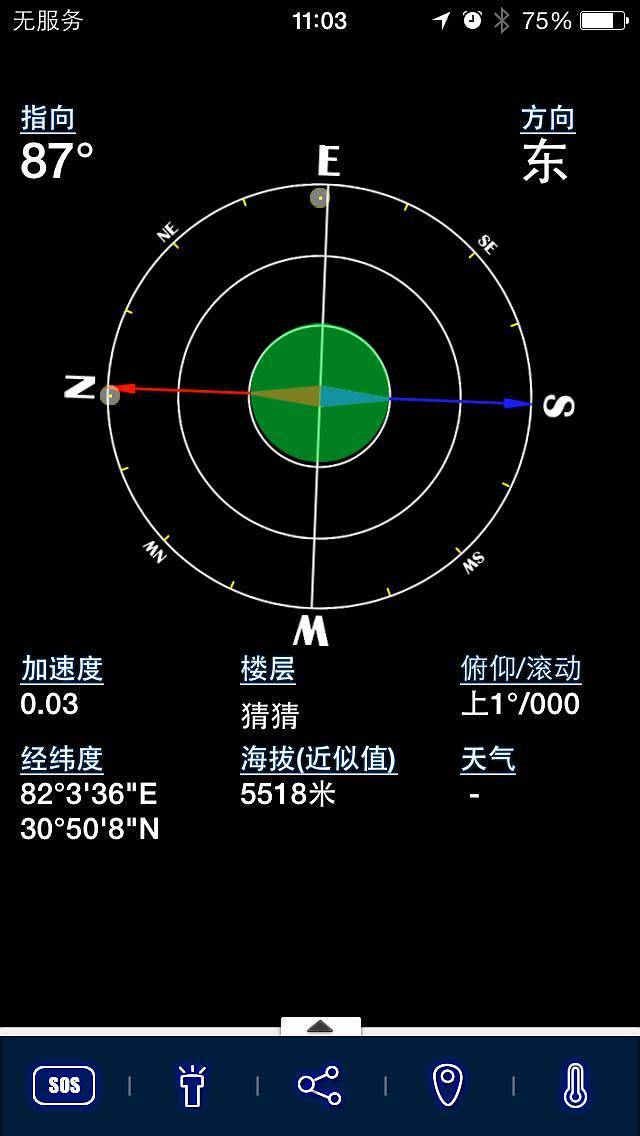Open the 海拔(近似值) altitude details
Screen dimensions: 640x1136
point(318,759)
